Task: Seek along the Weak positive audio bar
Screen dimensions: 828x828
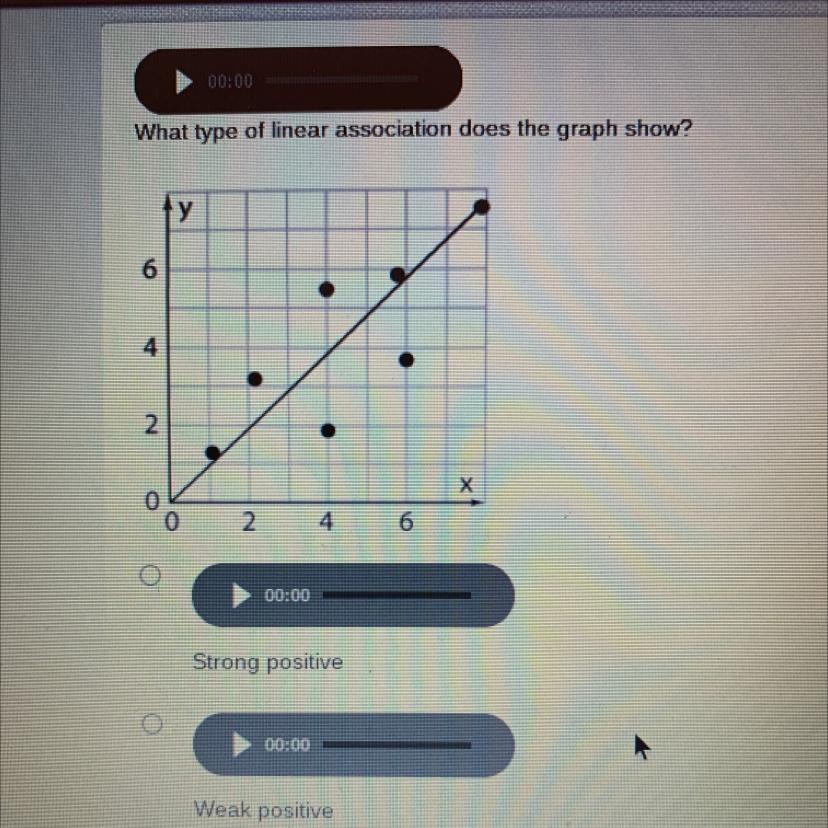Action: (397, 745)
